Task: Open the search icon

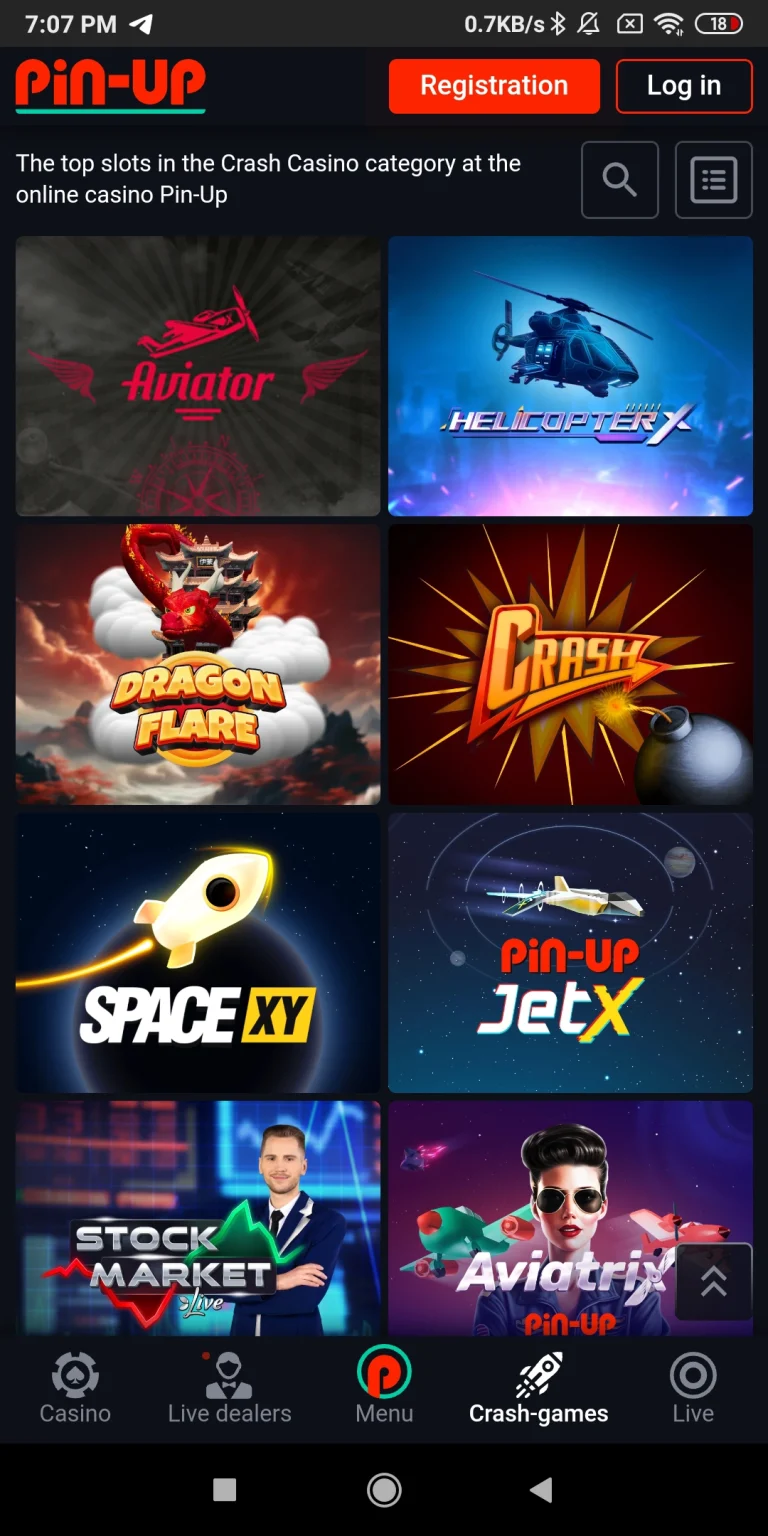Action: 619,180
